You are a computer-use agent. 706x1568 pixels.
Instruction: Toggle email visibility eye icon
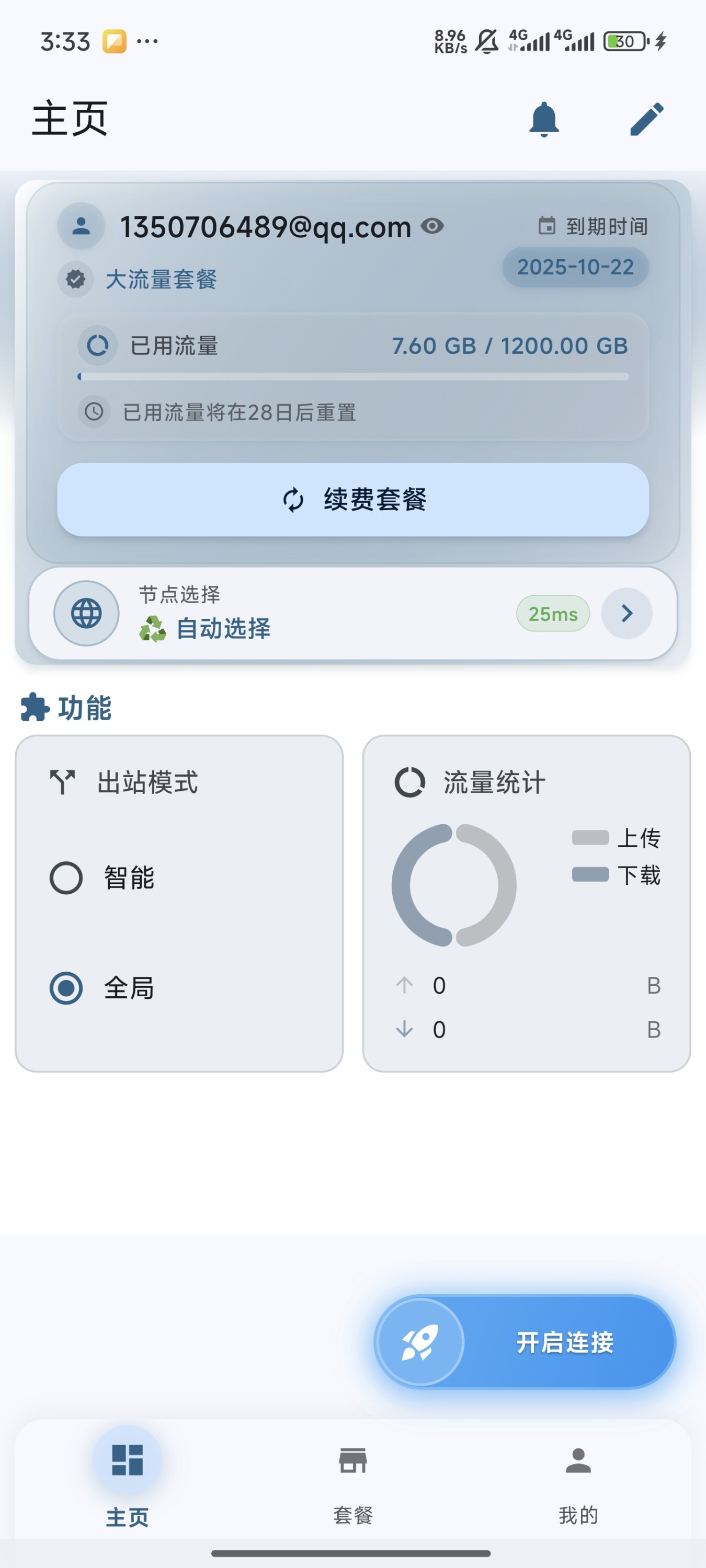(x=432, y=226)
